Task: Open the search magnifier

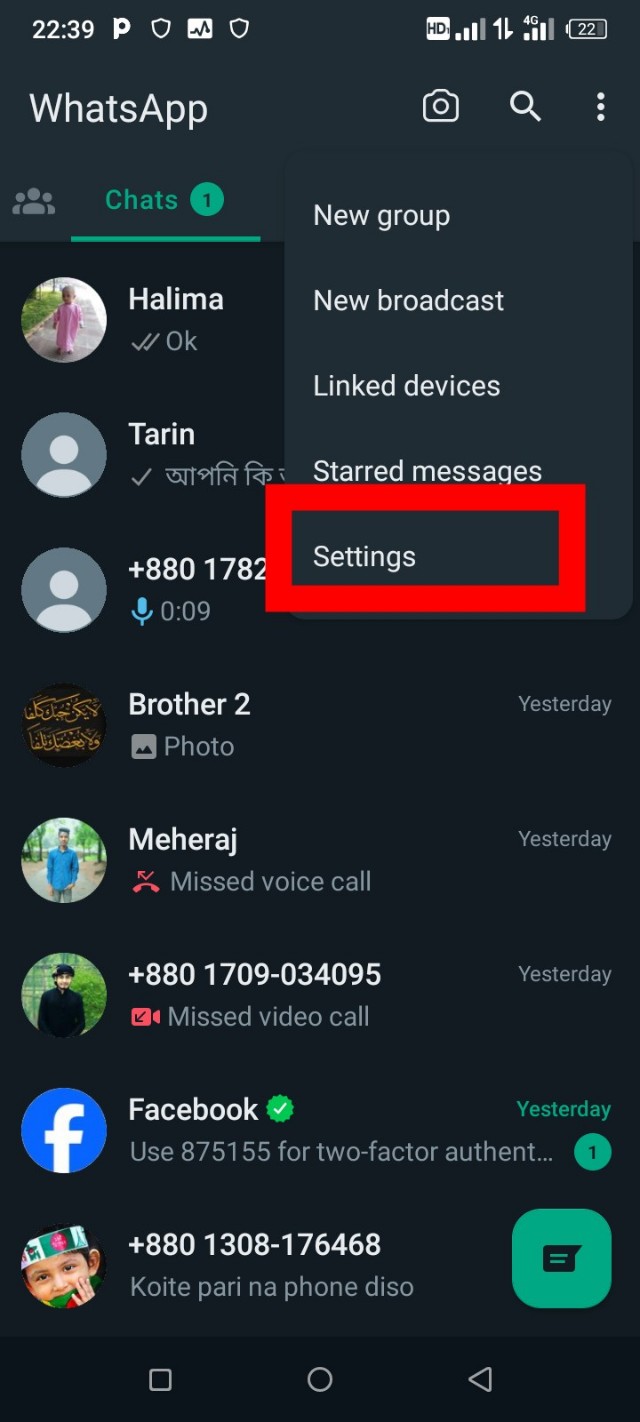Action: click(x=525, y=106)
